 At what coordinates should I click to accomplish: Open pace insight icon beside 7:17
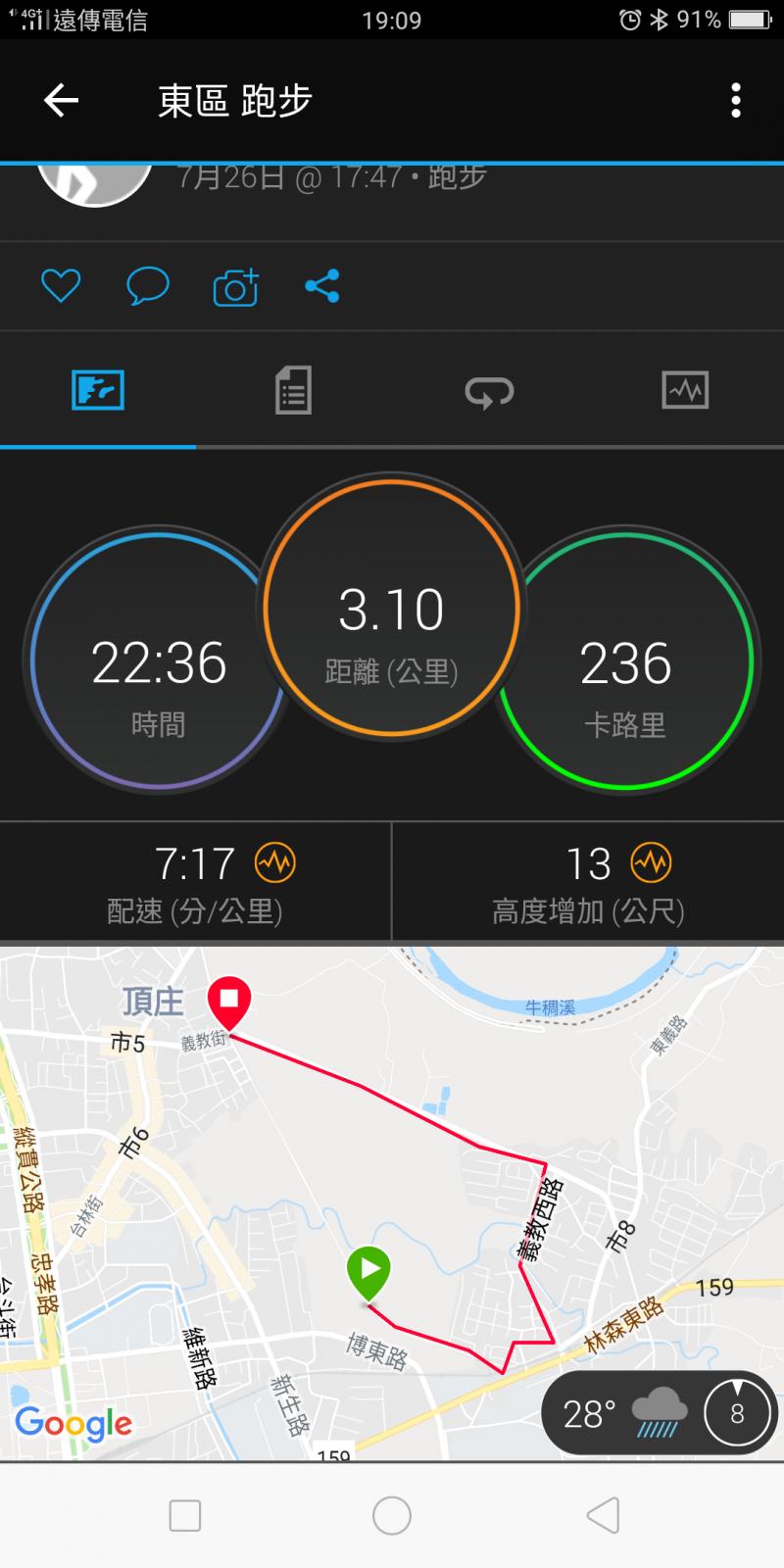point(275,863)
